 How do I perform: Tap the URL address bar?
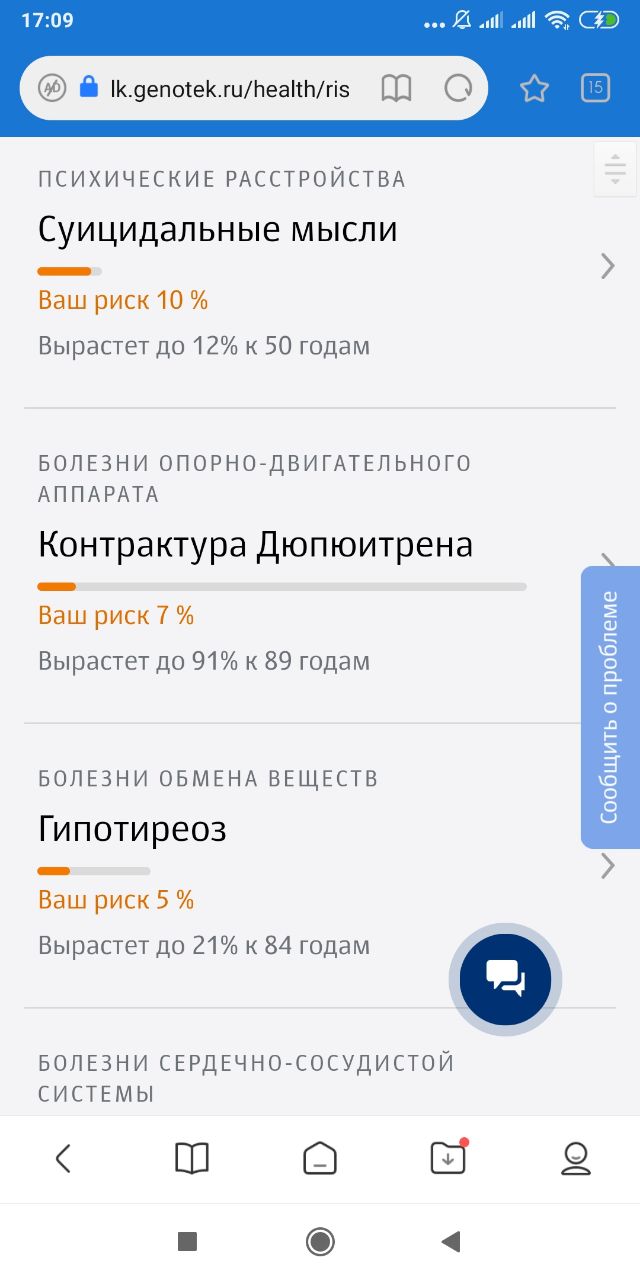click(215, 88)
